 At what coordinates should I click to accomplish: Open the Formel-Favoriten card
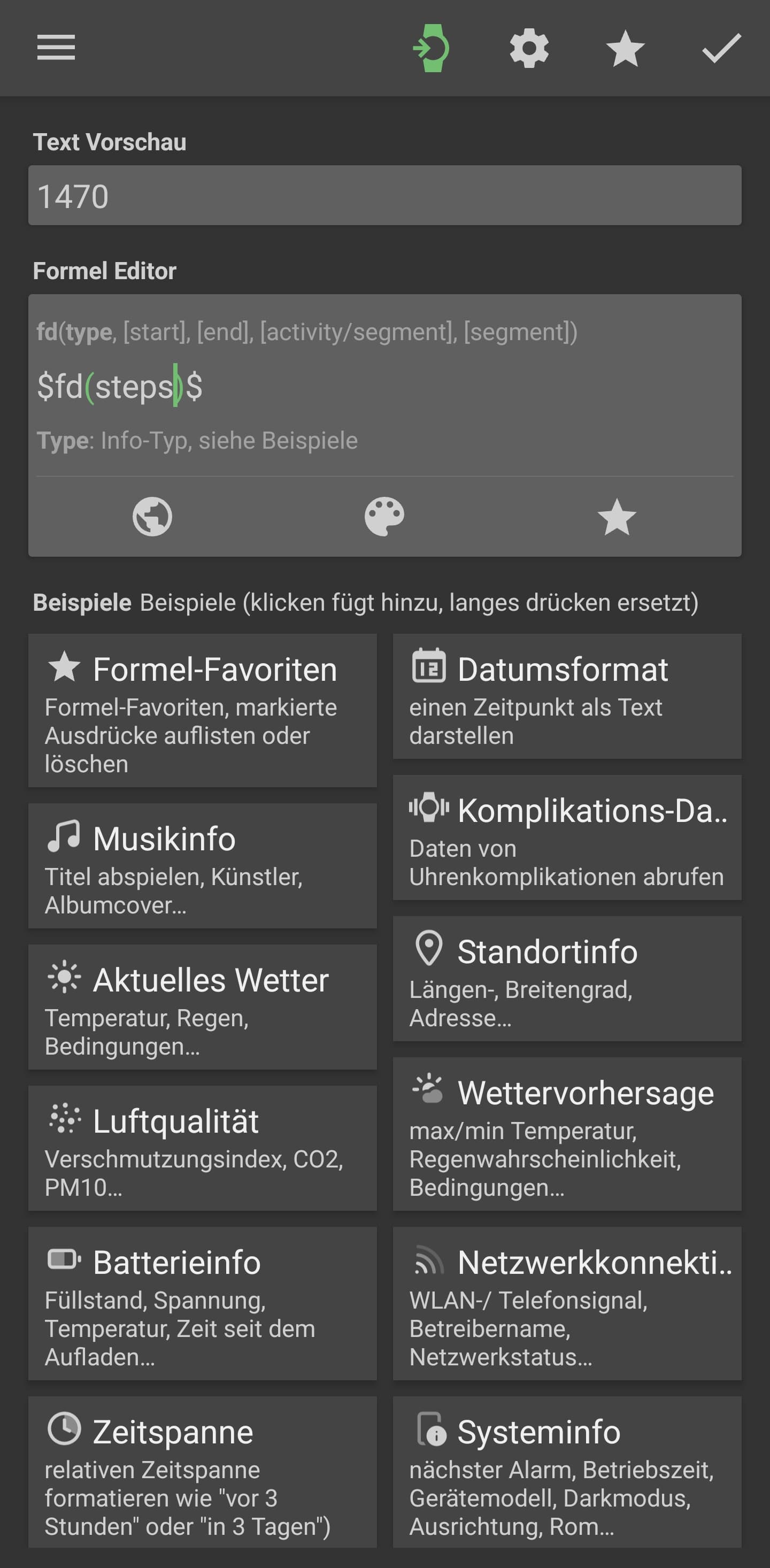202,710
